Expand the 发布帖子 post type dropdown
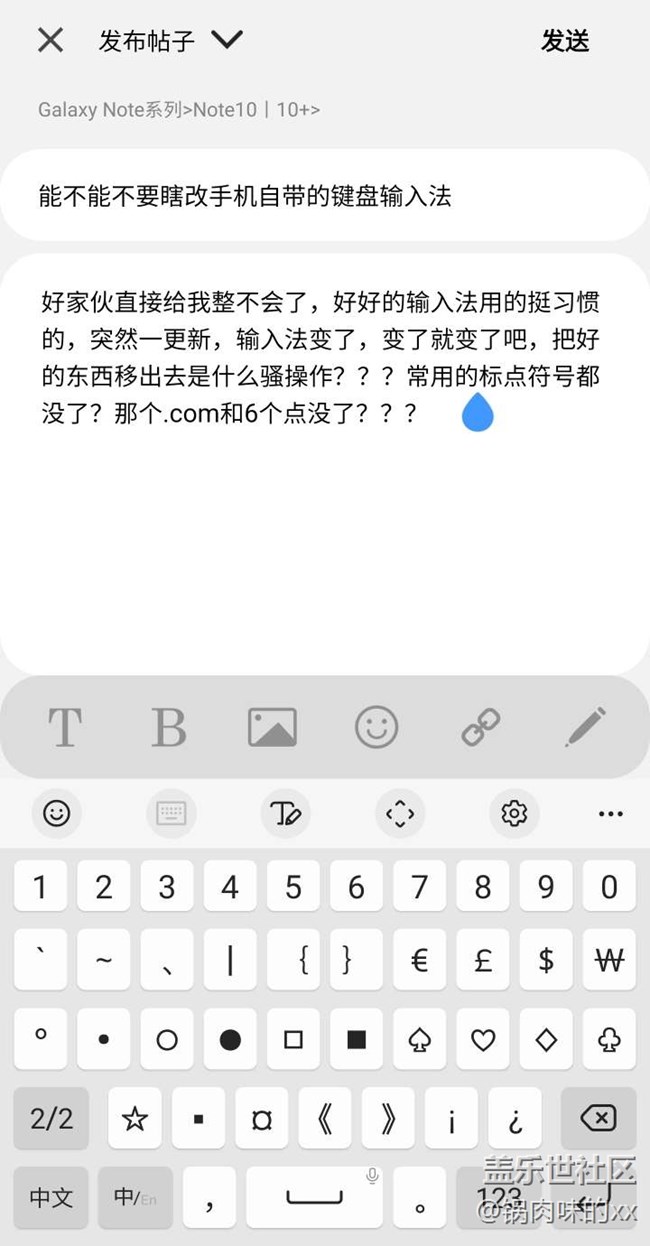This screenshot has width=650, height=1246. tap(227, 40)
